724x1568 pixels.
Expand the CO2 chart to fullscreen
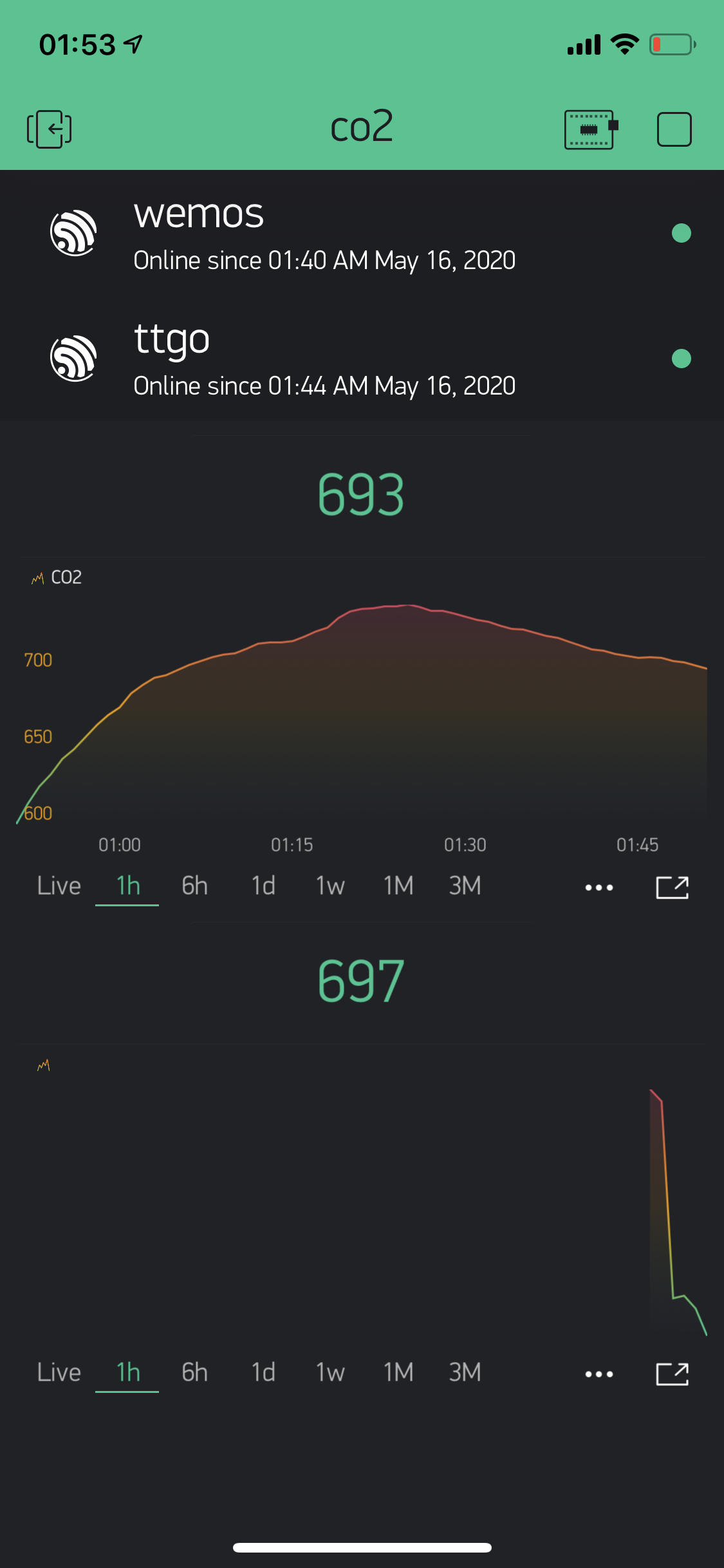click(672, 887)
